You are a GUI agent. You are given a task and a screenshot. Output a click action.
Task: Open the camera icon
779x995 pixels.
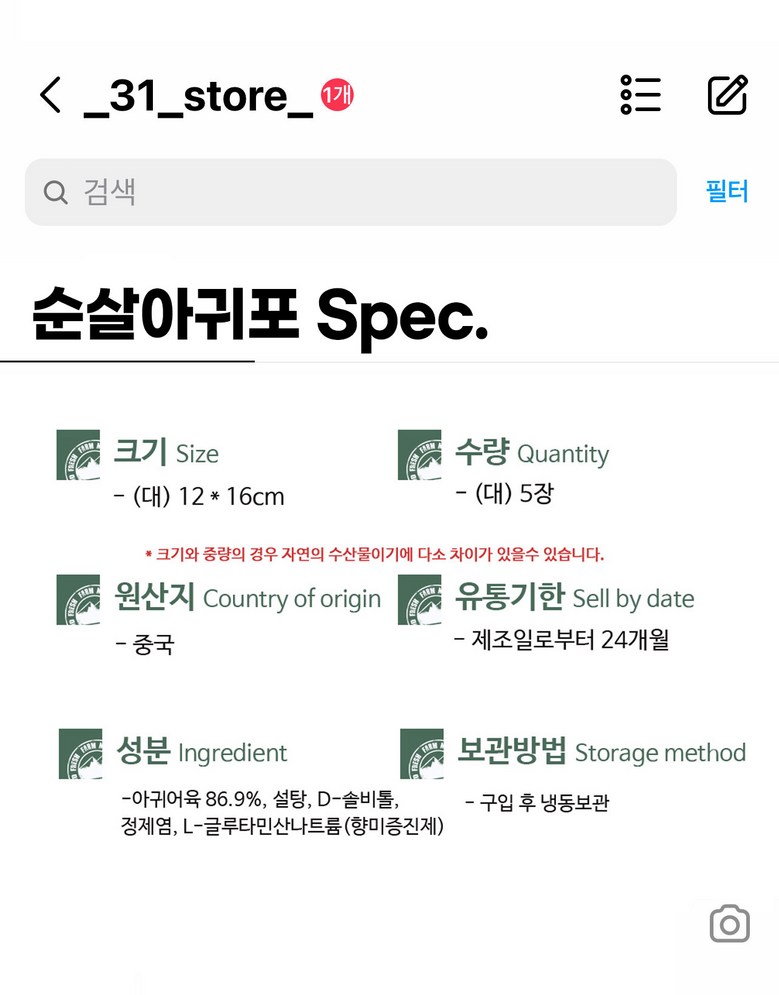[x=729, y=924]
